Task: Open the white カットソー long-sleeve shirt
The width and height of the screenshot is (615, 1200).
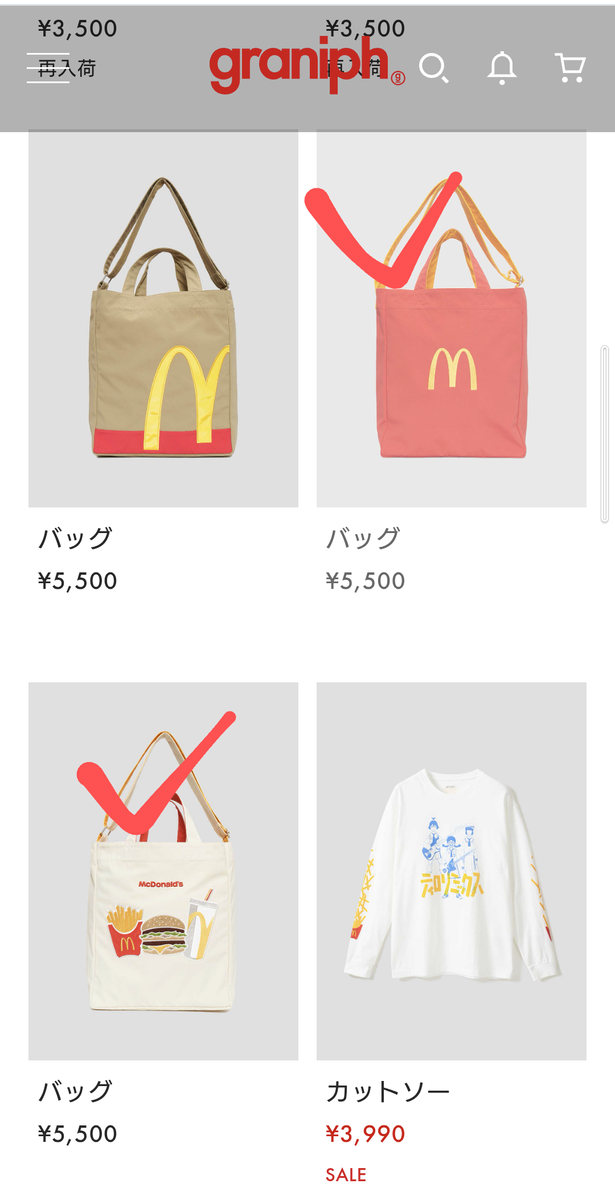Action: [451, 870]
